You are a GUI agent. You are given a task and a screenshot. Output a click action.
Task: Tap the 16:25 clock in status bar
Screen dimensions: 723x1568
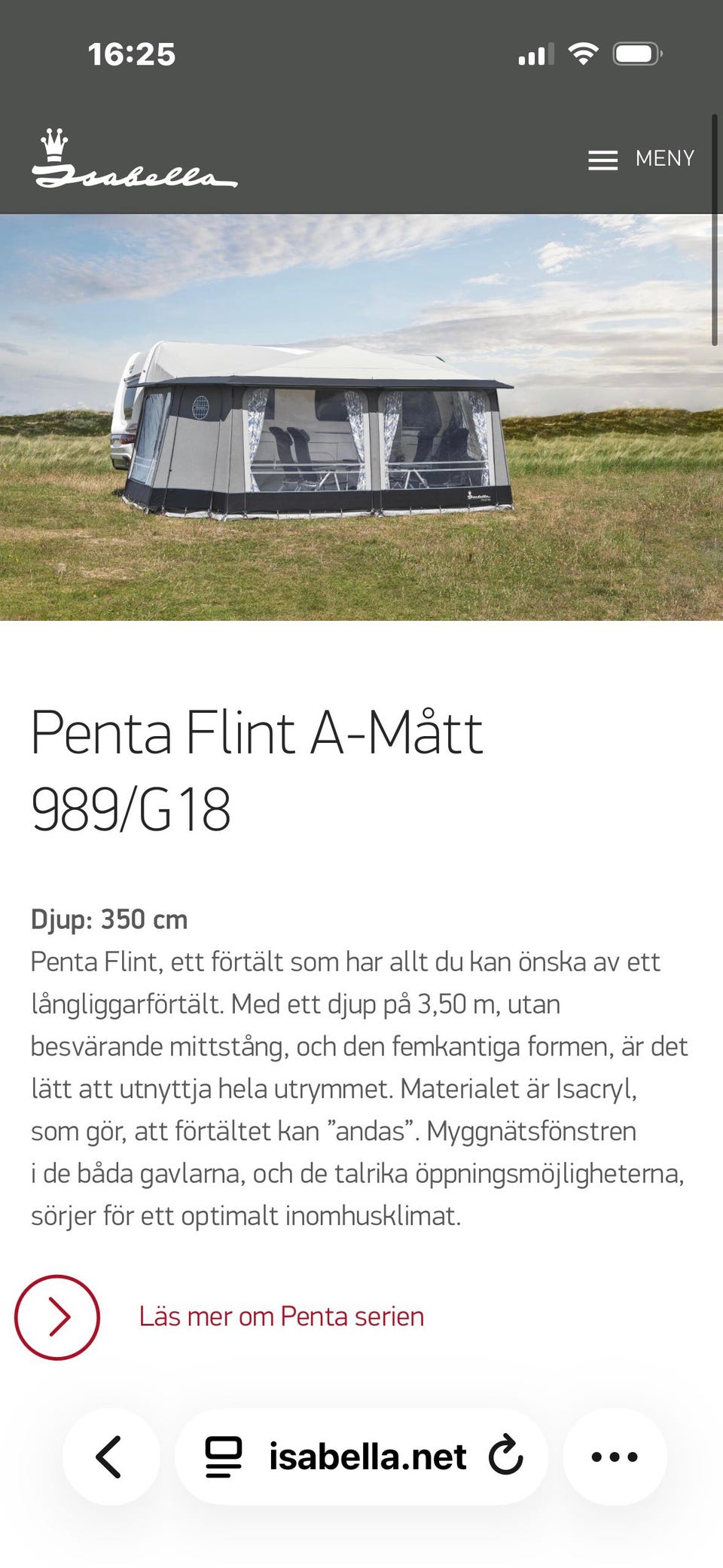point(130,53)
